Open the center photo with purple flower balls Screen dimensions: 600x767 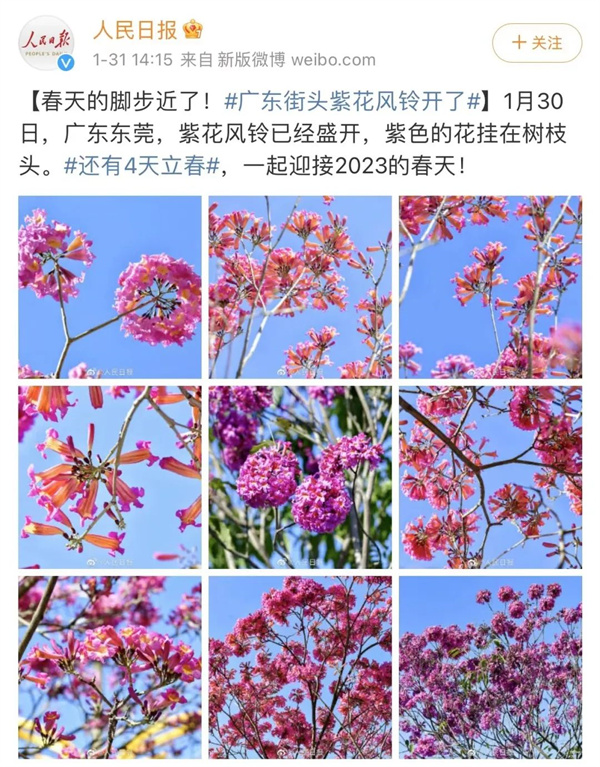(x=300, y=477)
